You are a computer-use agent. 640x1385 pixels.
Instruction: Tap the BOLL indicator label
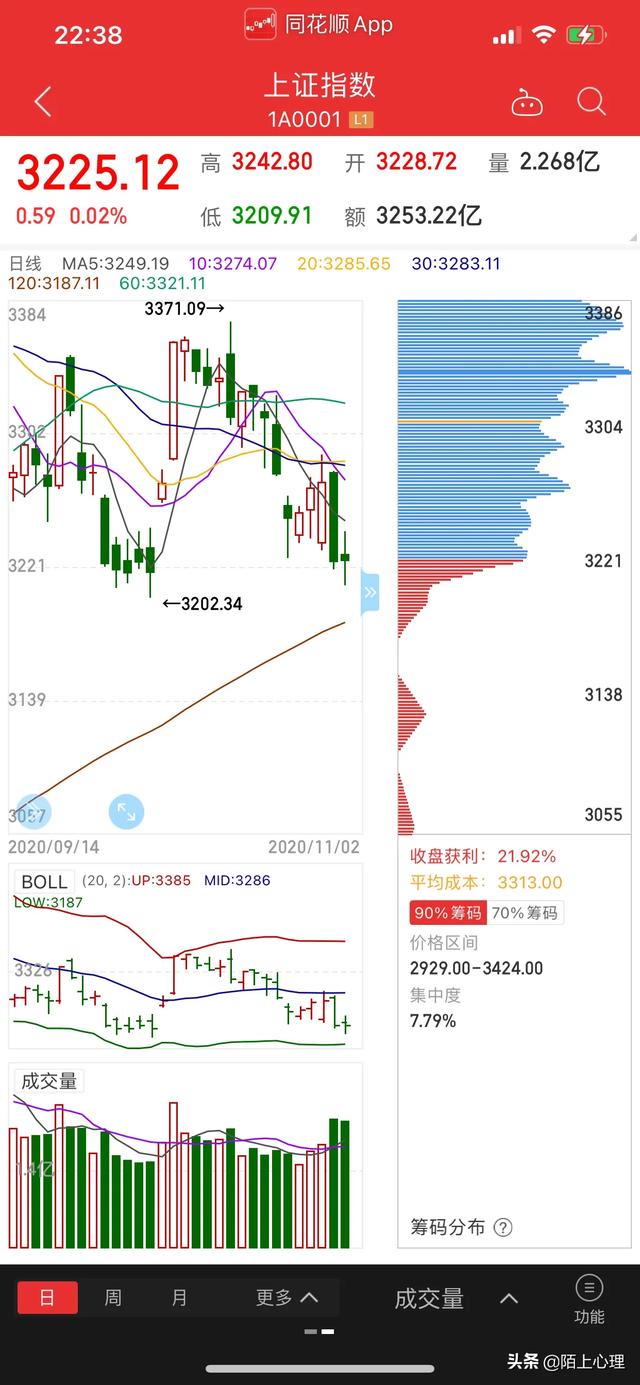click(44, 881)
